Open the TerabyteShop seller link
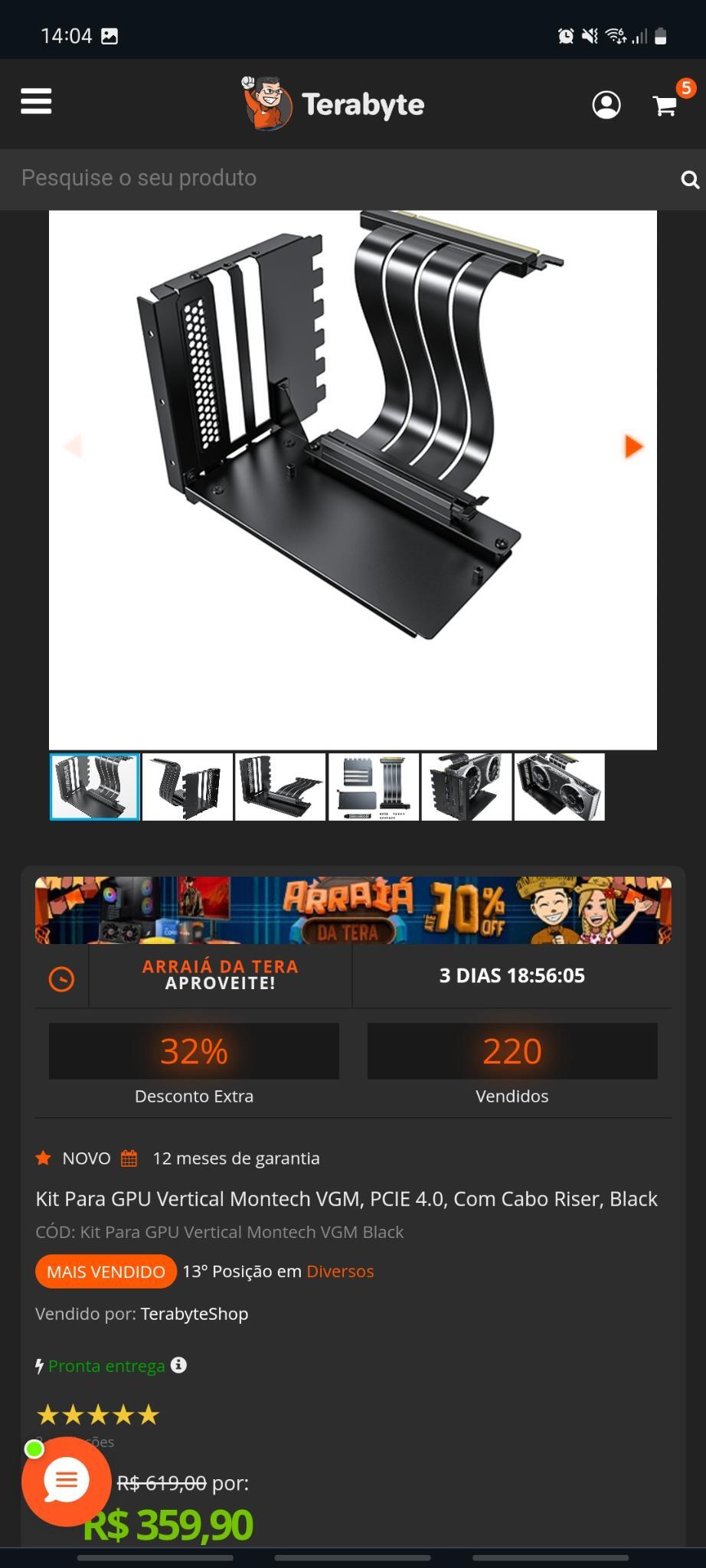 (x=194, y=1314)
